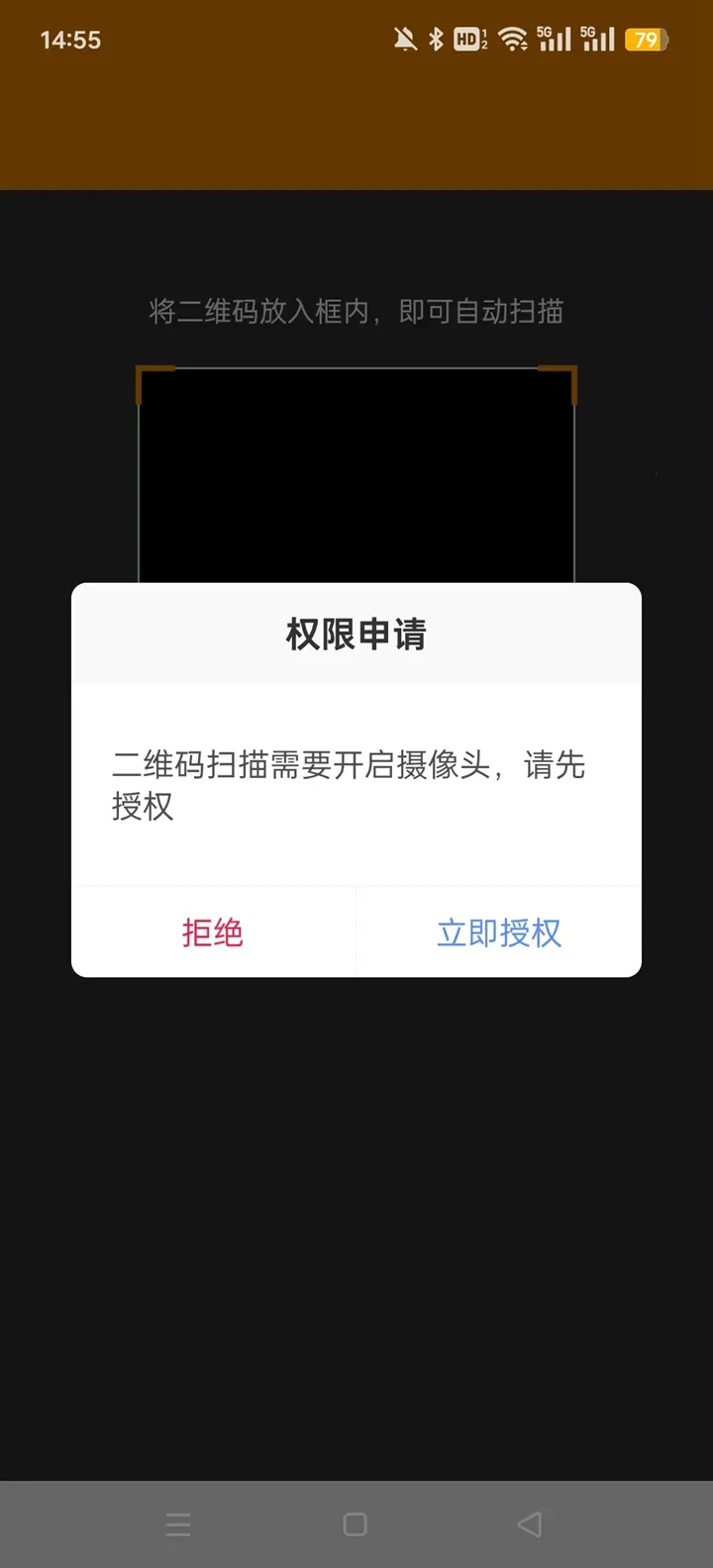
Task: Tap the clock showing 14:55
Action: point(69,40)
